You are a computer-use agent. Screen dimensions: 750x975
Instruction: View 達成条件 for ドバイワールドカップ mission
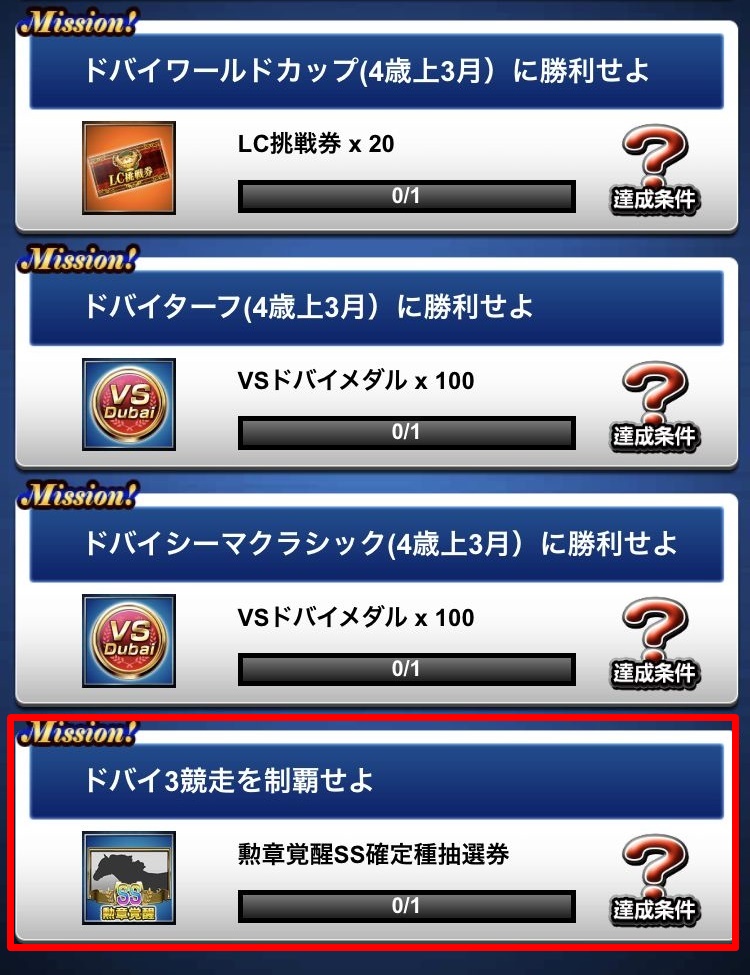pyautogui.click(x=654, y=170)
